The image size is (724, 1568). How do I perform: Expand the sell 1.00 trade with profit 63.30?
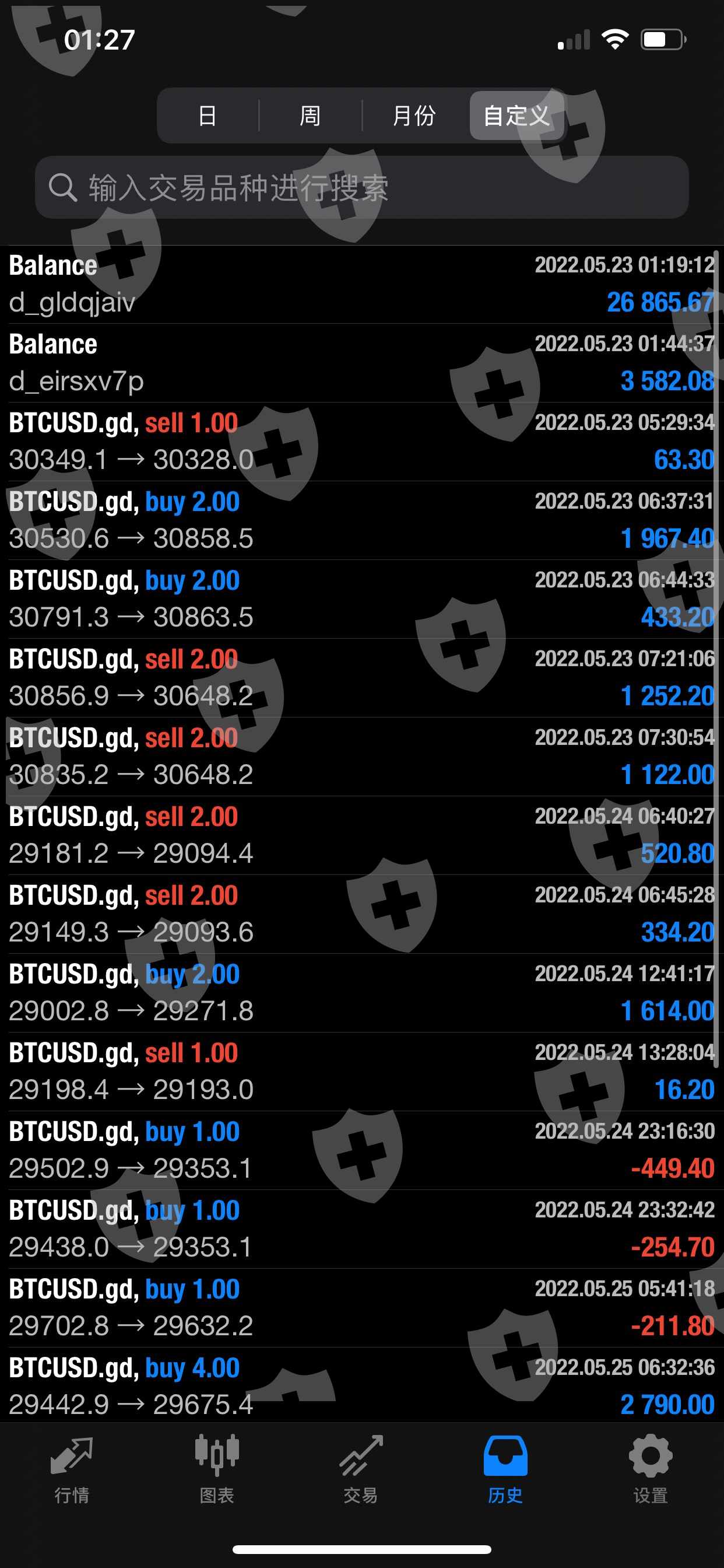coord(361,442)
